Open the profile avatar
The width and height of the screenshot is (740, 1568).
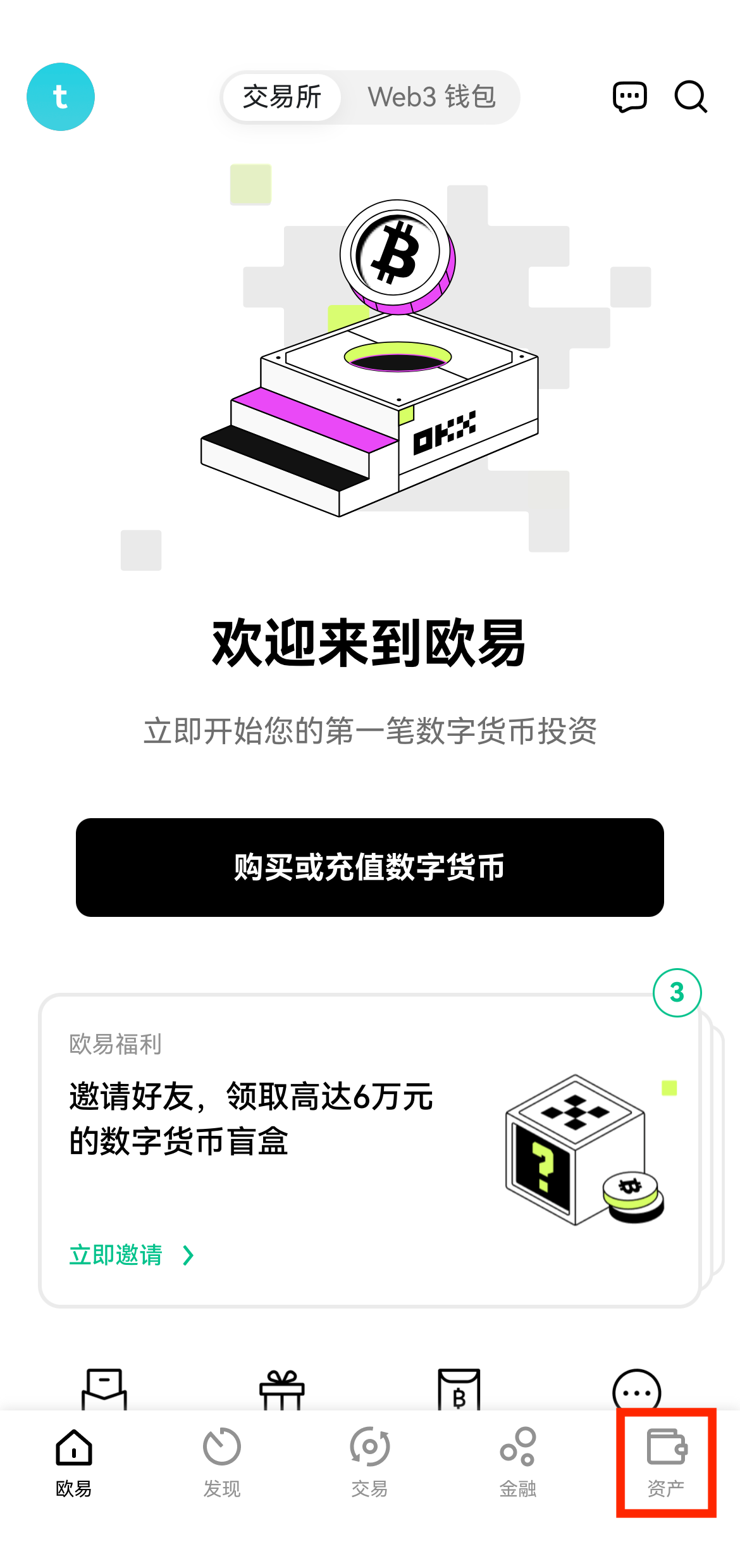(x=61, y=97)
